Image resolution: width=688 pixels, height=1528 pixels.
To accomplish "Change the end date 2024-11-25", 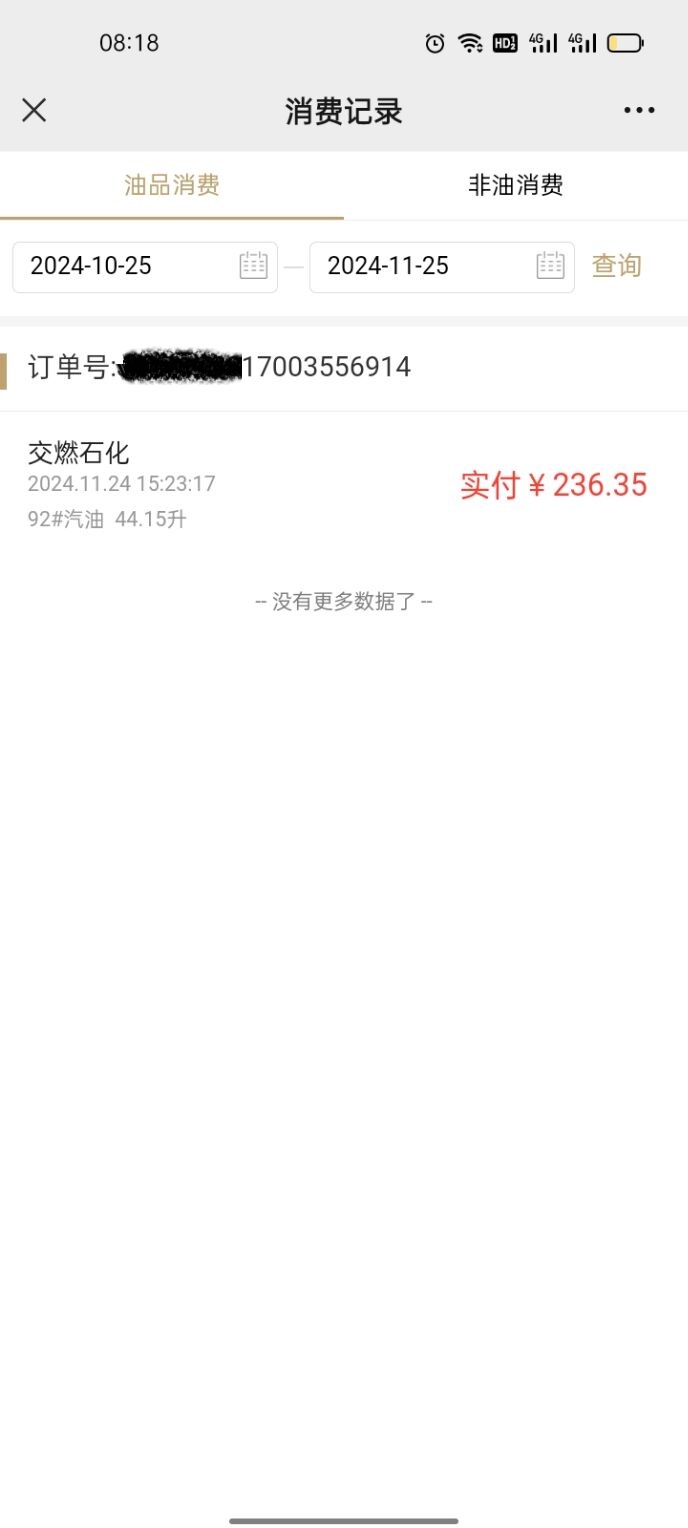I will tap(441, 266).
